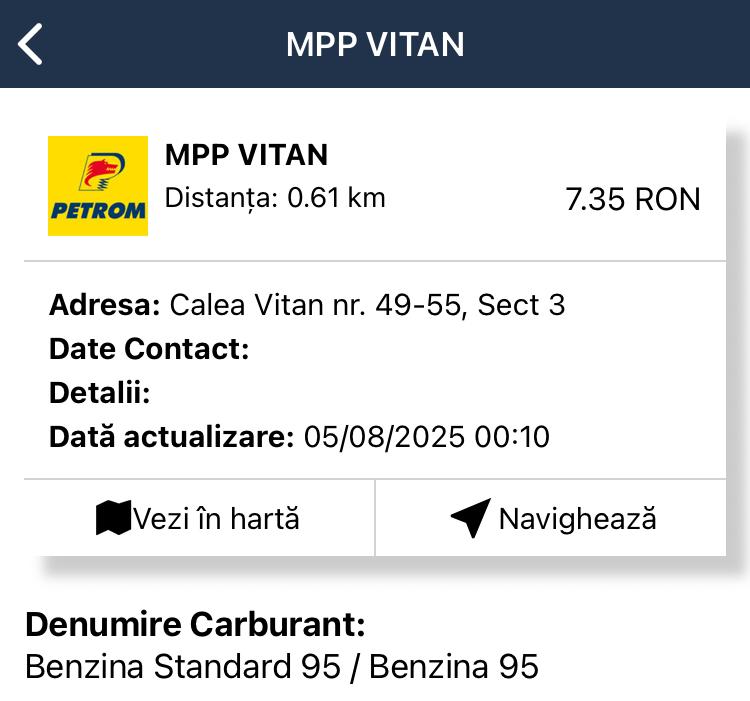Viewport: 750px width, 701px height.
Task: Start navigation with Navighează
Action: [552, 519]
